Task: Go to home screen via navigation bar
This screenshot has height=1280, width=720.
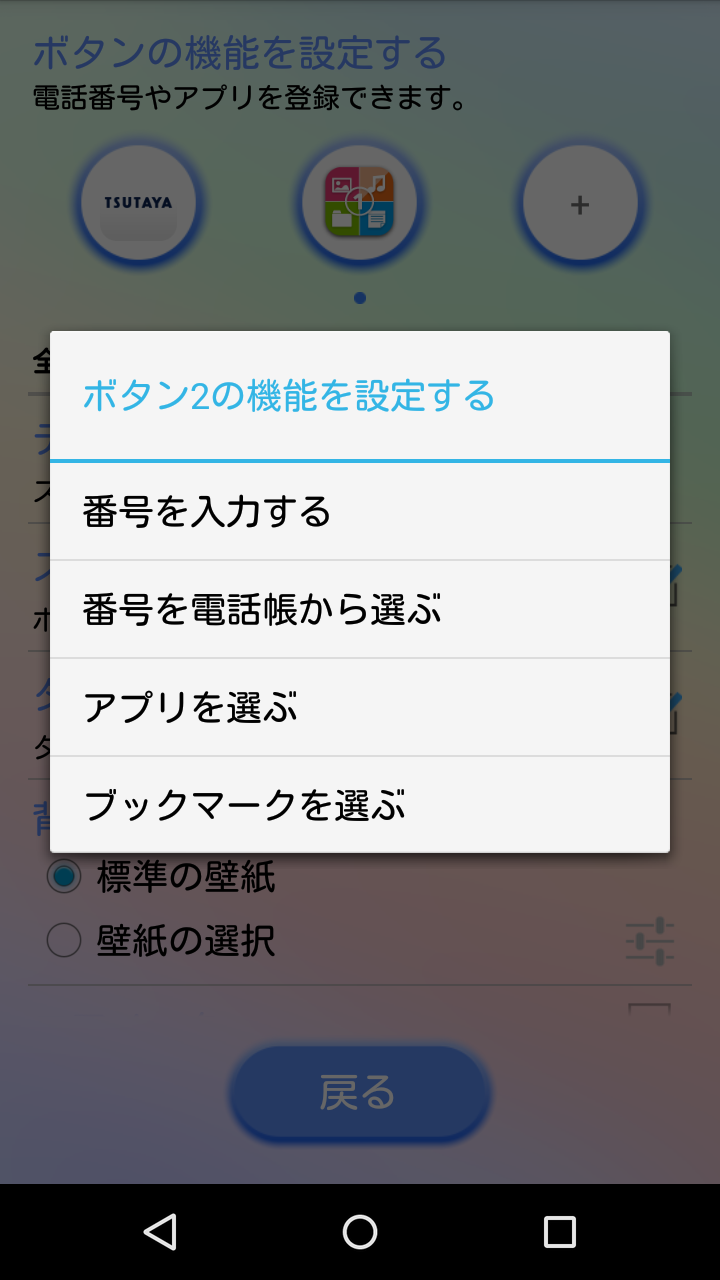Action: (x=360, y=1232)
